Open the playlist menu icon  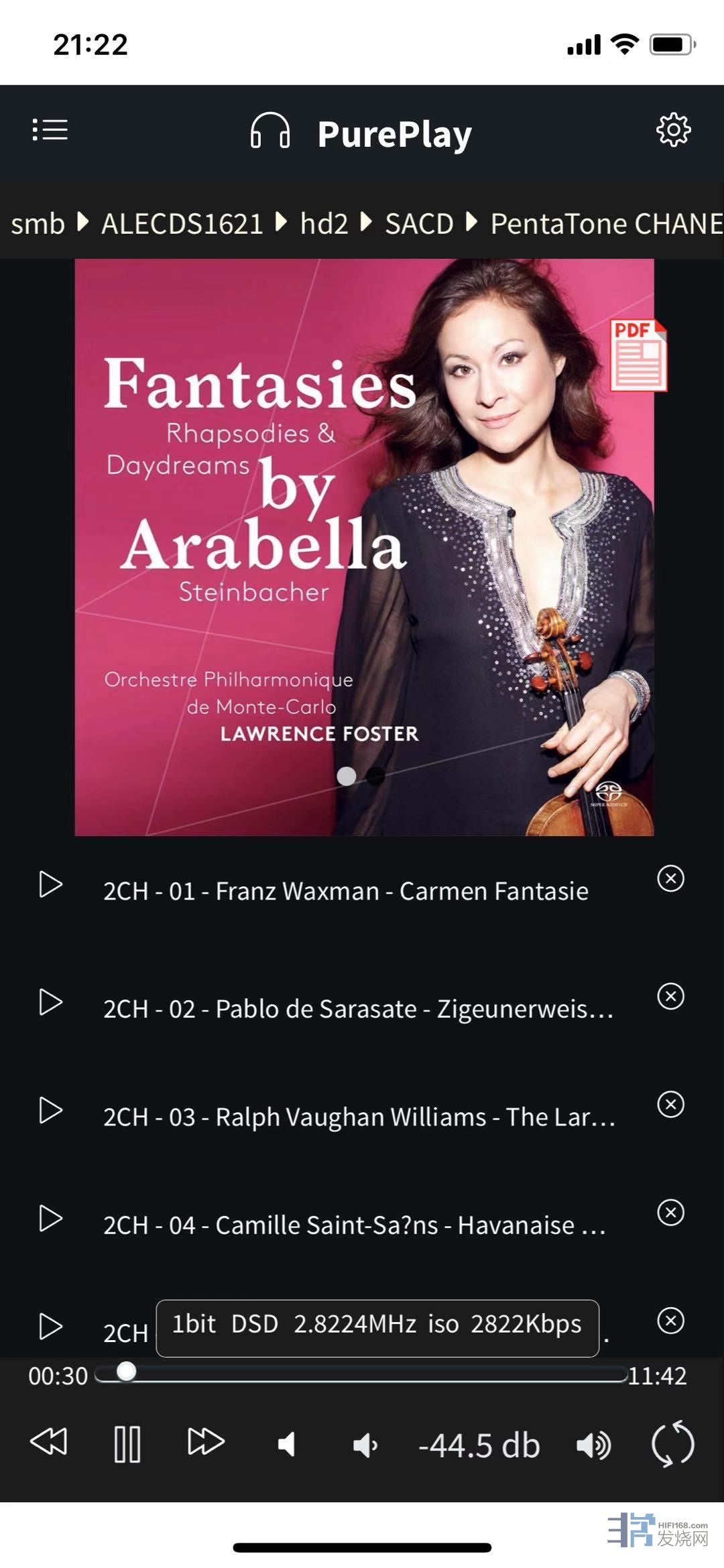click(x=50, y=130)
